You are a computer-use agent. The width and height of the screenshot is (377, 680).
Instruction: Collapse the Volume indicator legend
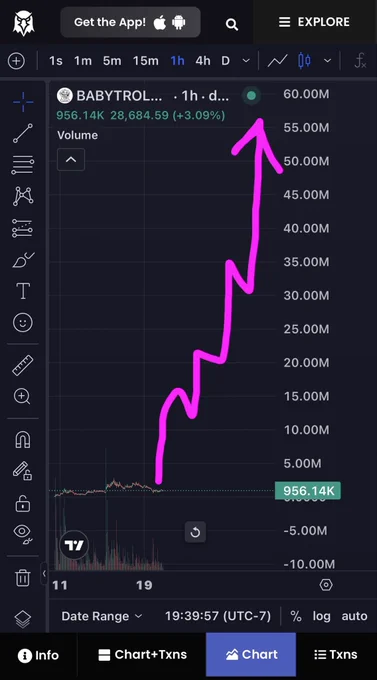[71, 160]
